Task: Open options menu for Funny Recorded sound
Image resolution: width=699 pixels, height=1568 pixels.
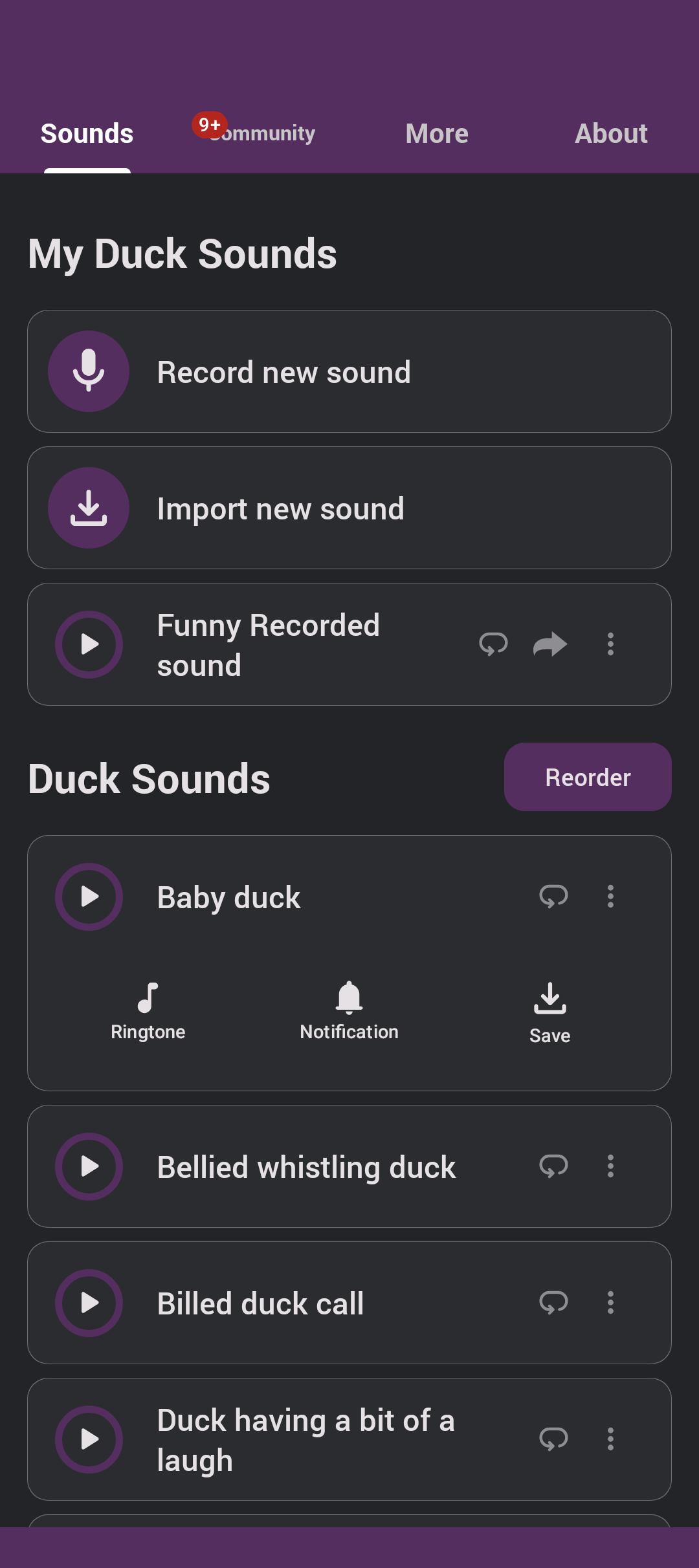Action: [x=610, y=644]
